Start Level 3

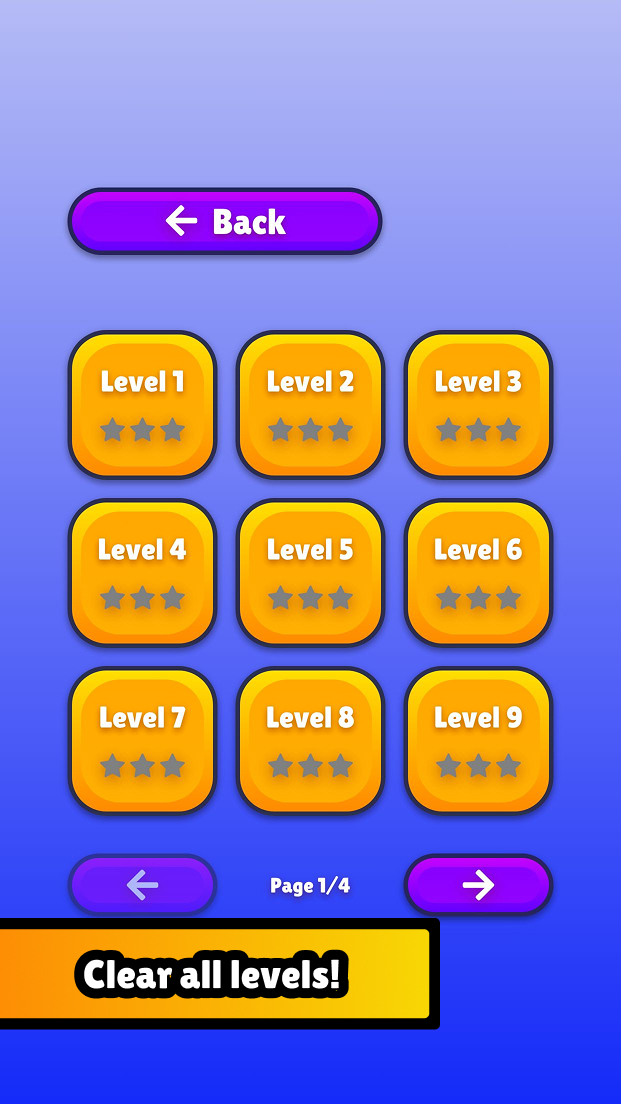[x=478, y=404]
